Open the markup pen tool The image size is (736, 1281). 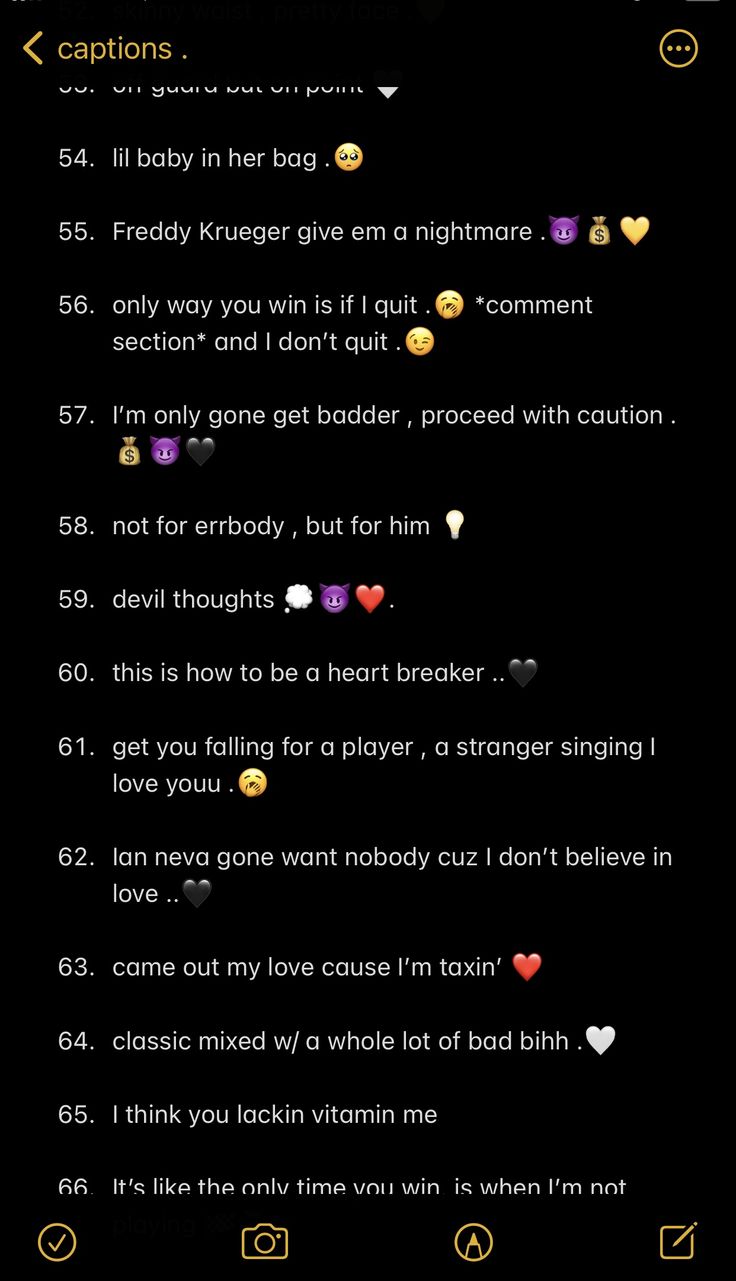click(473, 1242)
